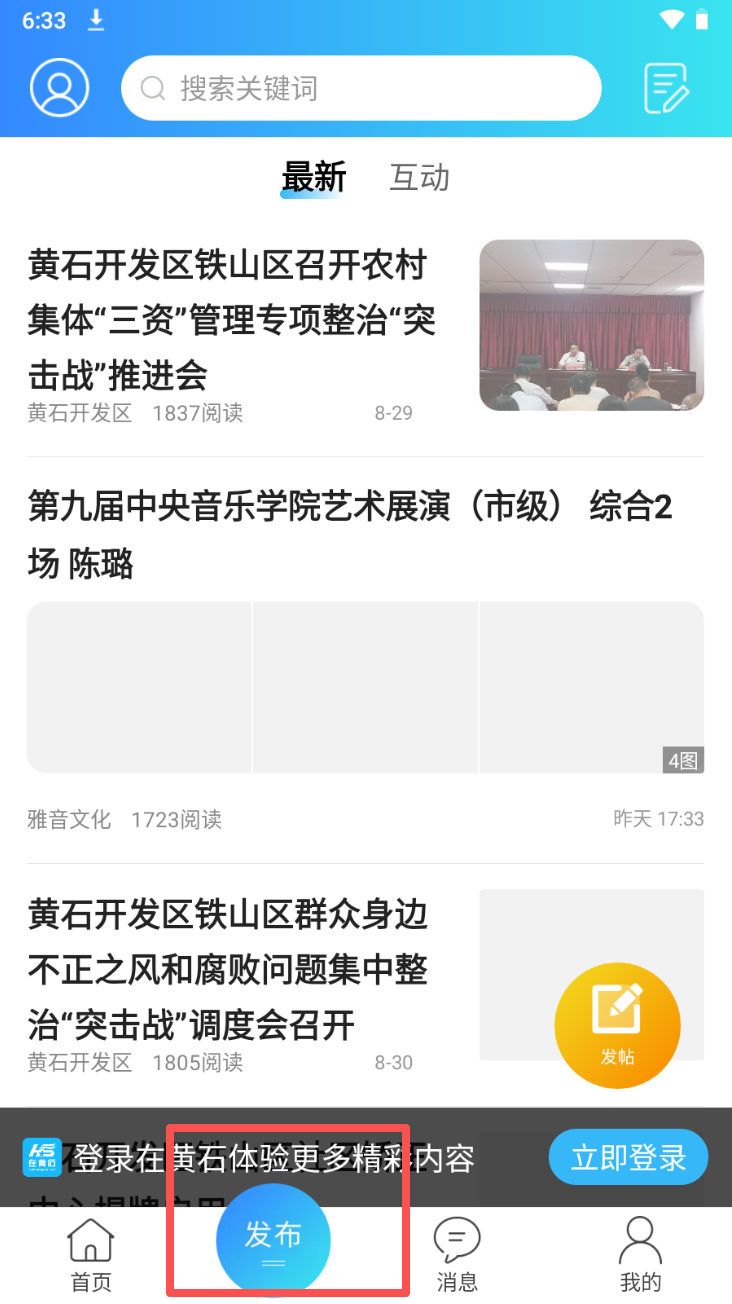Tap the 发帖 floating button
The height and width of the screenshot is (1304, 732).
(x=617, y=1025)
